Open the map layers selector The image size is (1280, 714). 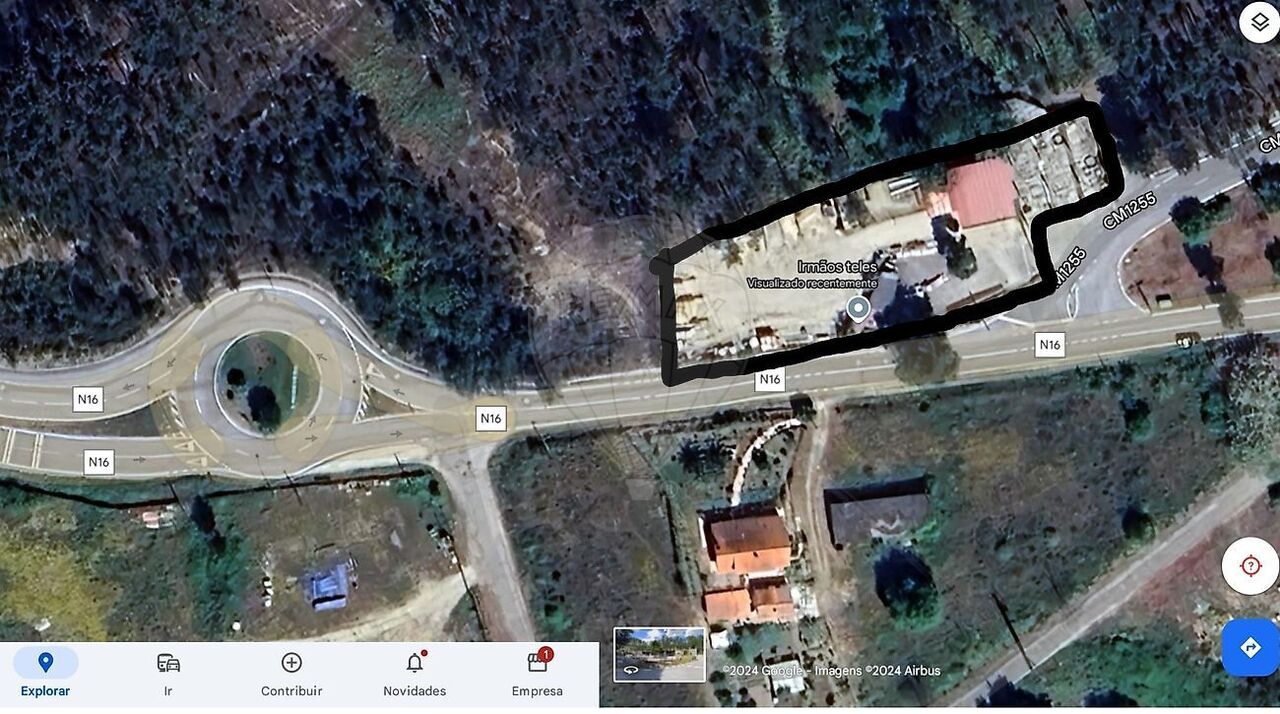1259,22
